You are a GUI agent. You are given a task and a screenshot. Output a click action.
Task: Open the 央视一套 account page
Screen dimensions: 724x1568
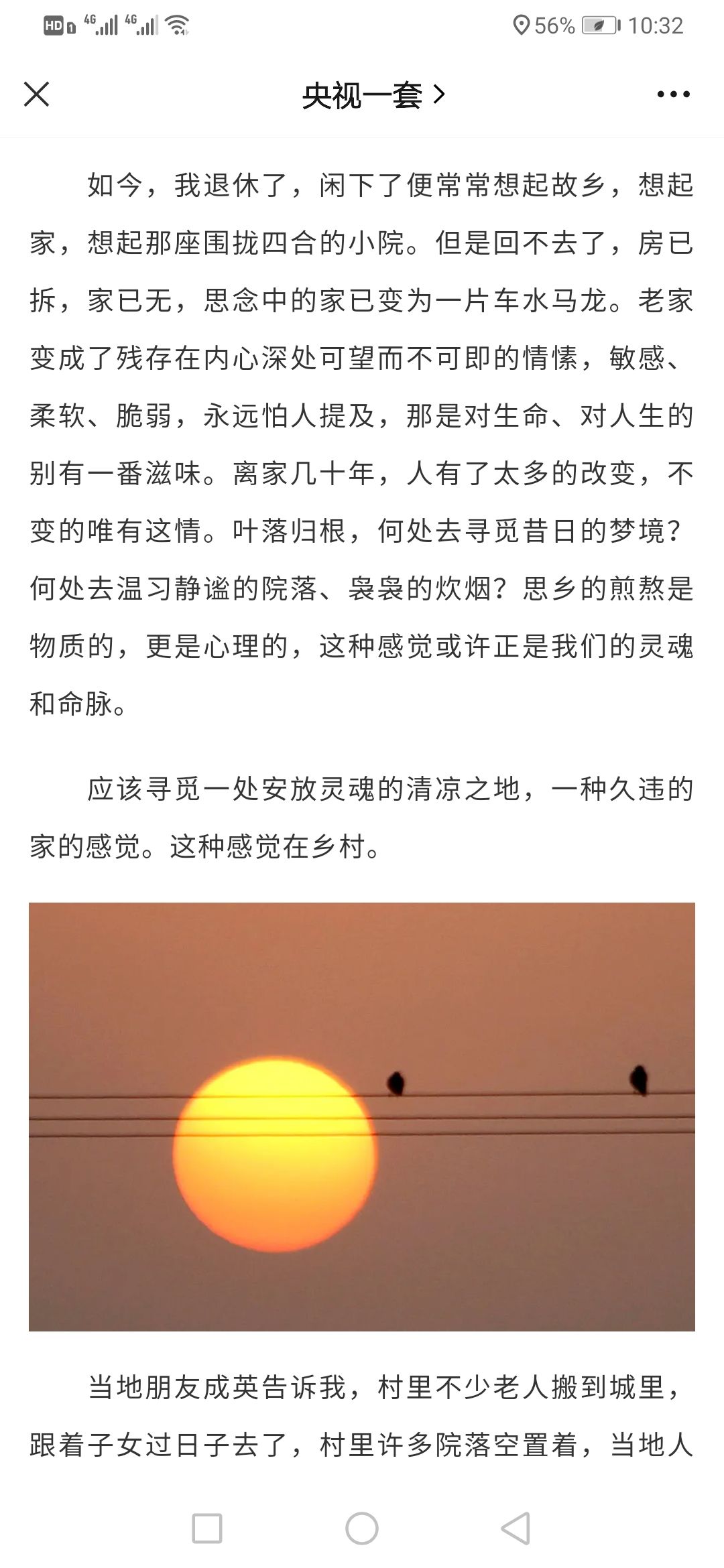point(373,95)
